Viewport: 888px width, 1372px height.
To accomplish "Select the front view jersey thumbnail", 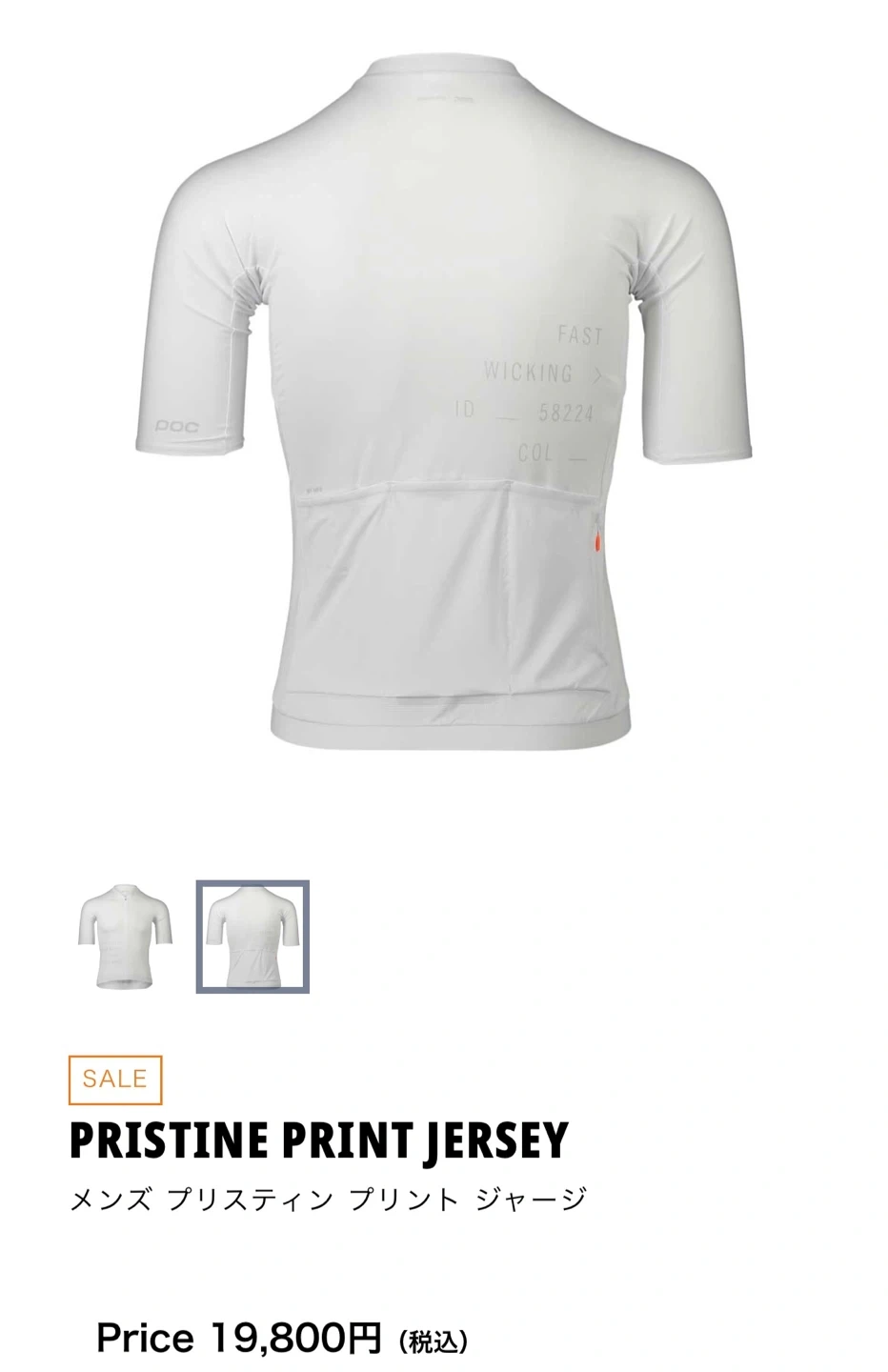I will tap(125, 937).
